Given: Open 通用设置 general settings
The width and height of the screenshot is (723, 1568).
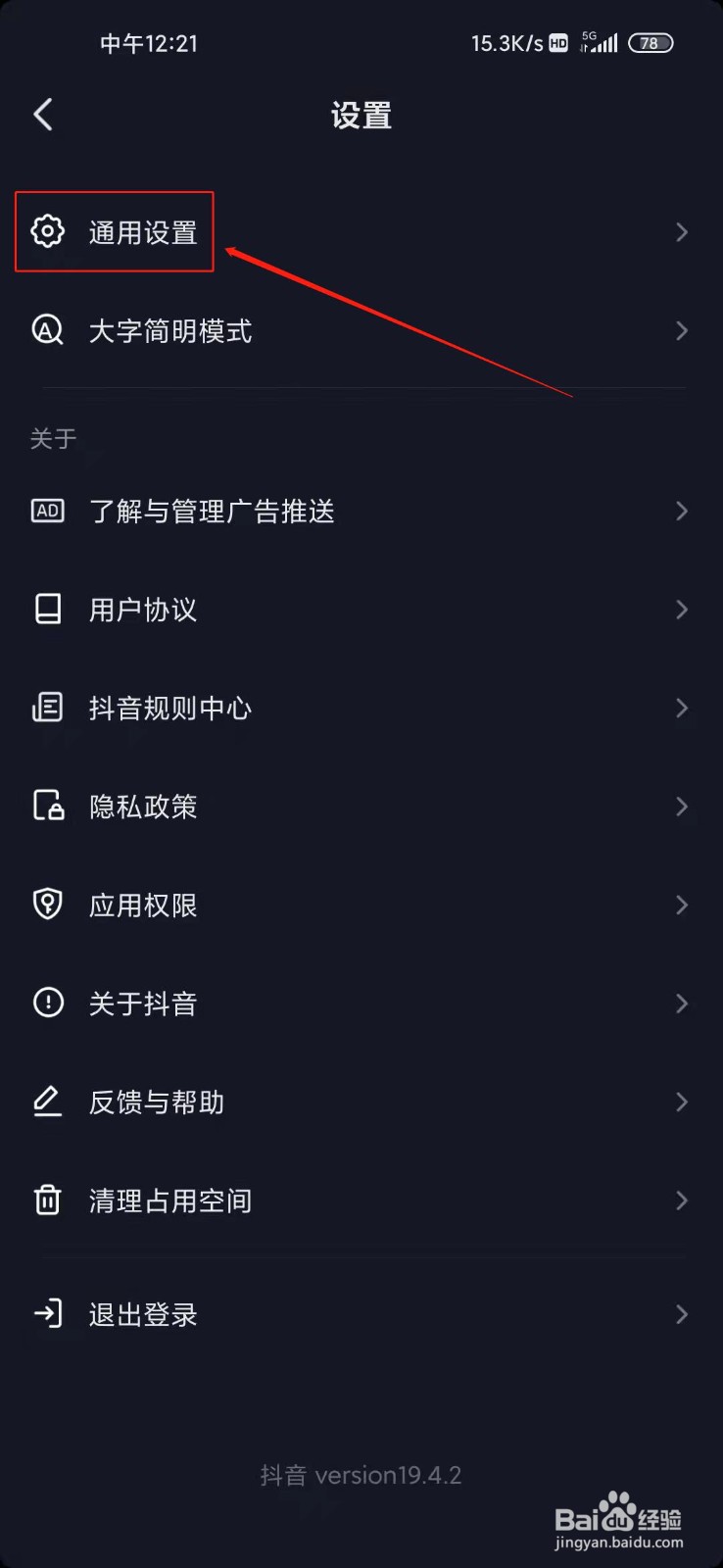Looking at the screenshot, I should coord(143,232).
